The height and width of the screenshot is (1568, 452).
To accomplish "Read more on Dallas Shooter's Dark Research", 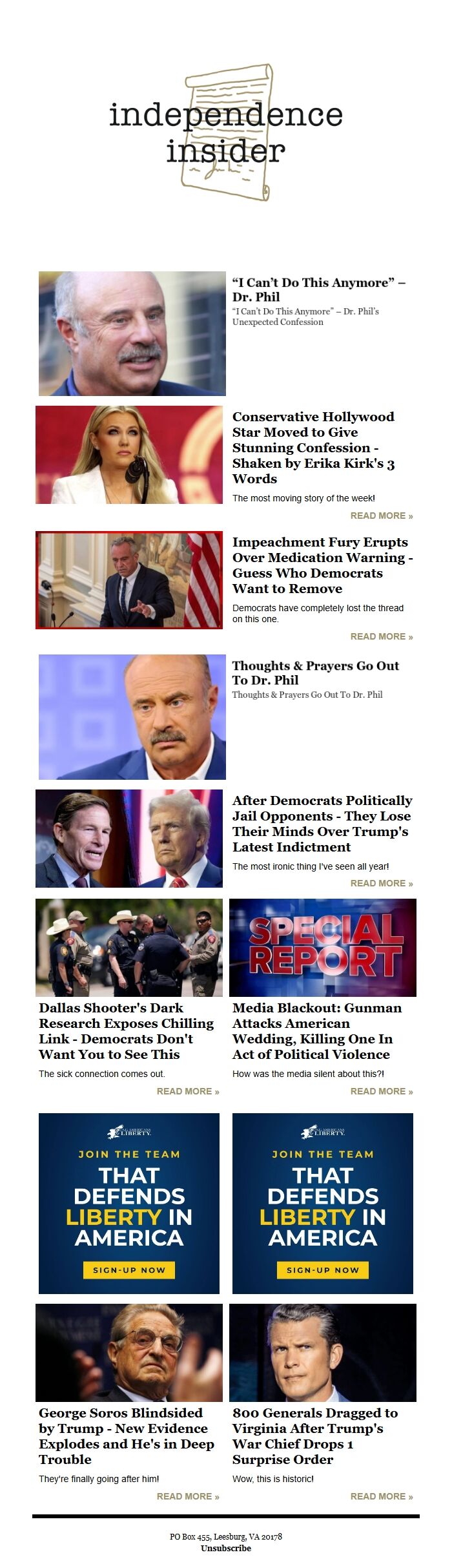I will [187, 1091].
